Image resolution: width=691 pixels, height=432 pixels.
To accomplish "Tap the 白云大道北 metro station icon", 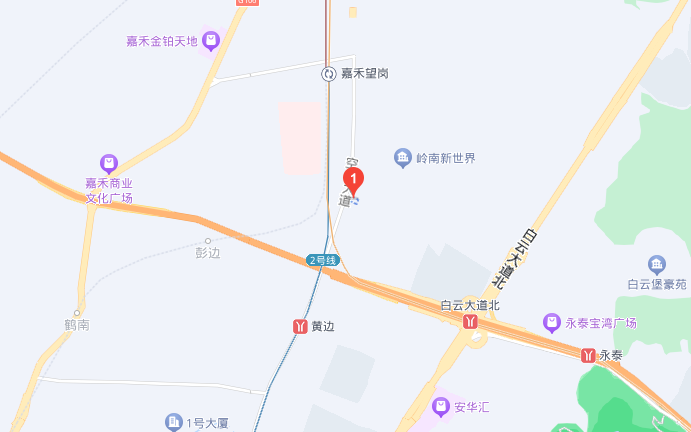I will tap(470, 322).
